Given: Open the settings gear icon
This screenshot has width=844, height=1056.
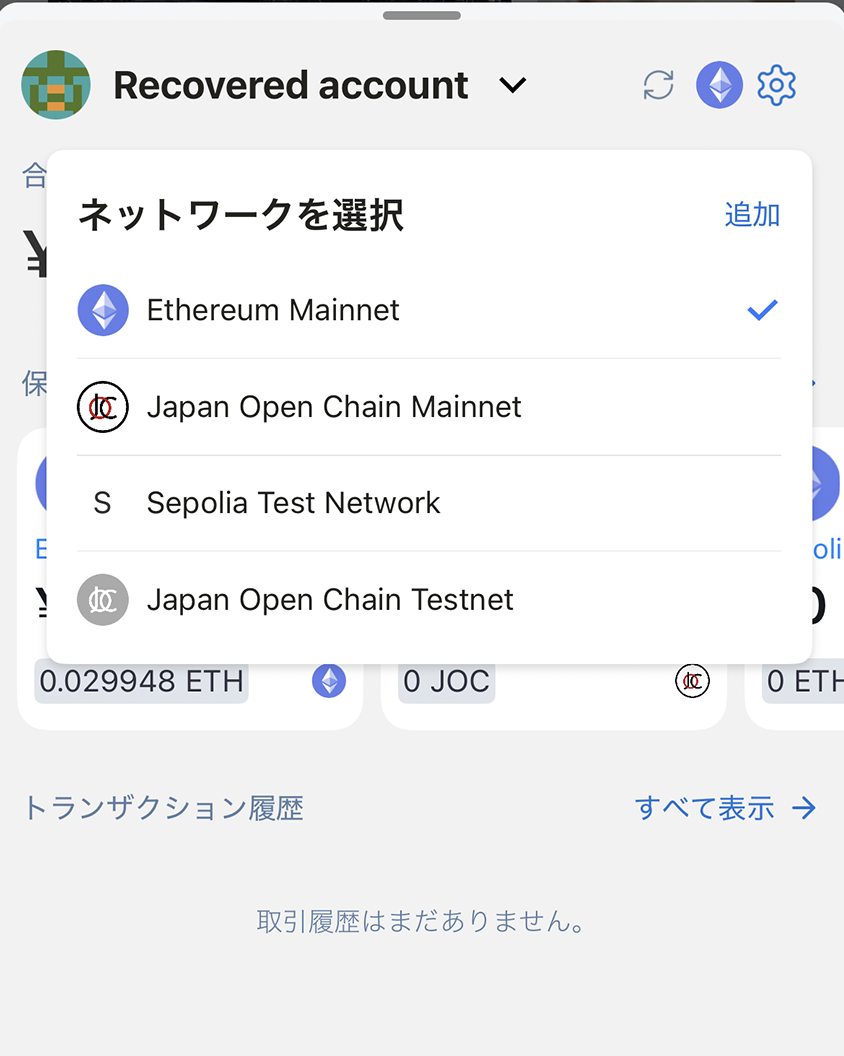Looking at the screenshot, I should coord(777,85).
